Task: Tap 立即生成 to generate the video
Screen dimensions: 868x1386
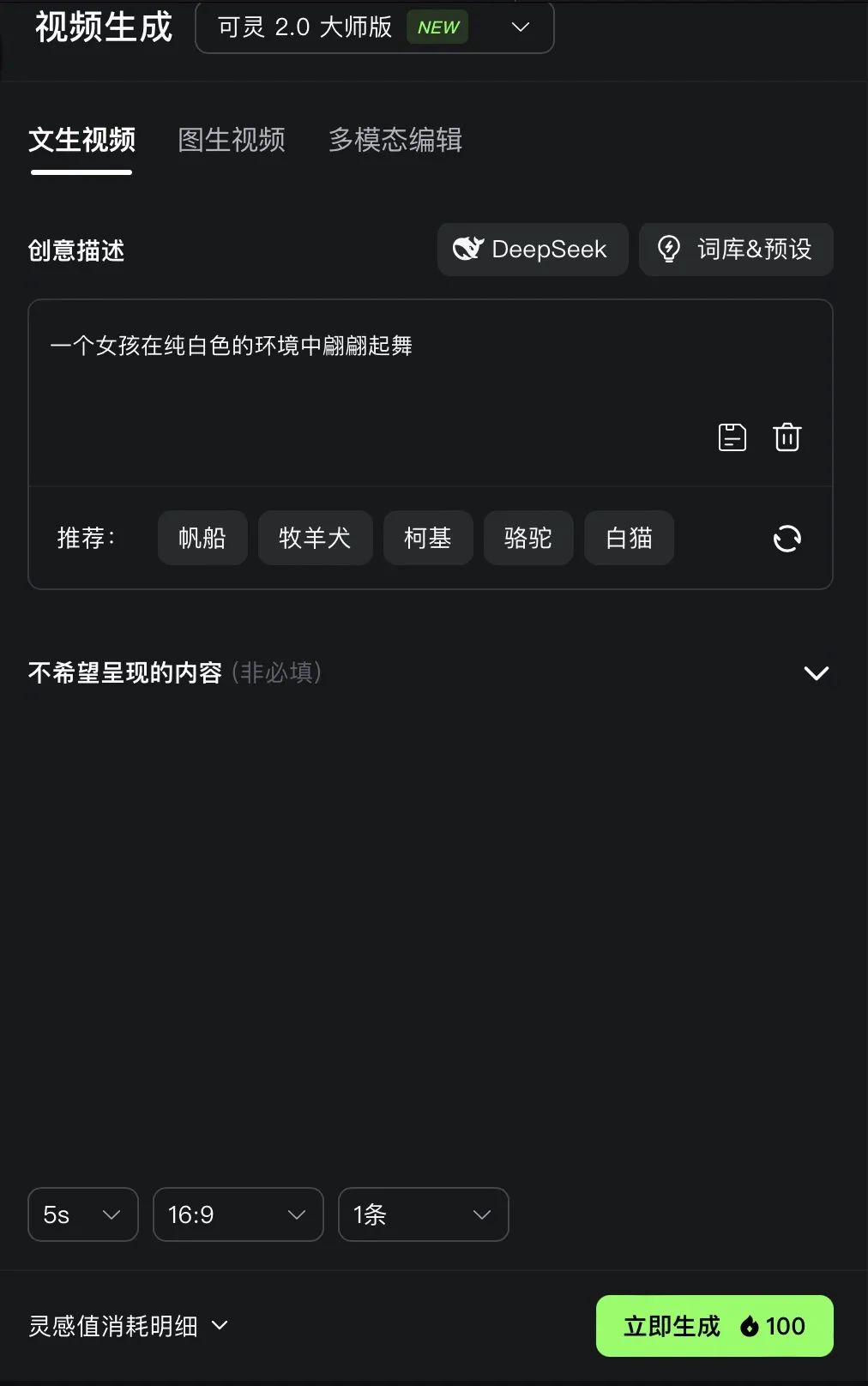Action: coord(714,1326)
